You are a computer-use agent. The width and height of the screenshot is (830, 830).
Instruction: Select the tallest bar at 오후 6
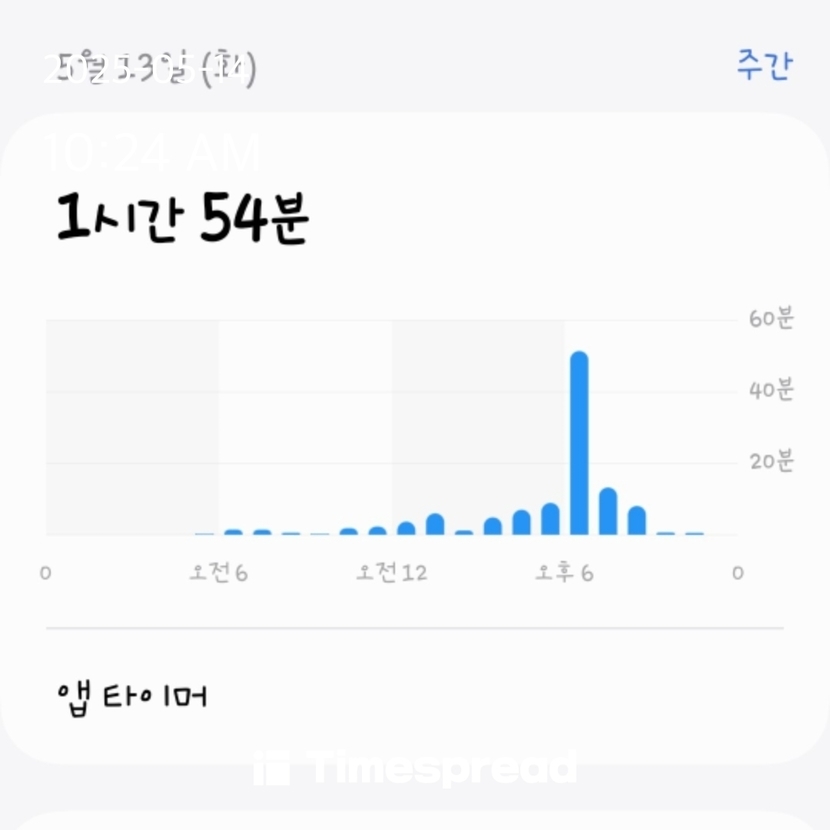click(x=578, y=442)
